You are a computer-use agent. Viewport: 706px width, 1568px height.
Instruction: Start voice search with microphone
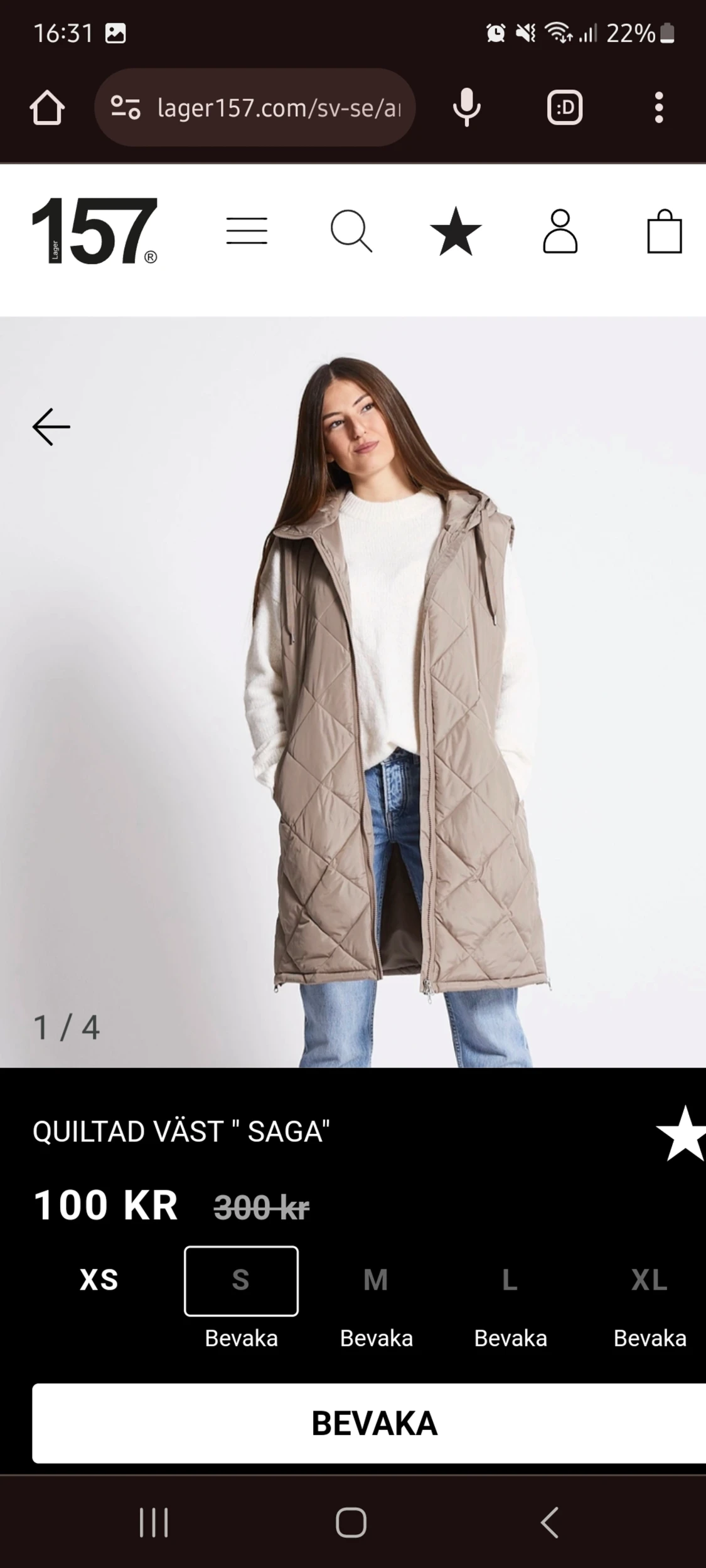click(x=466, y=108)
